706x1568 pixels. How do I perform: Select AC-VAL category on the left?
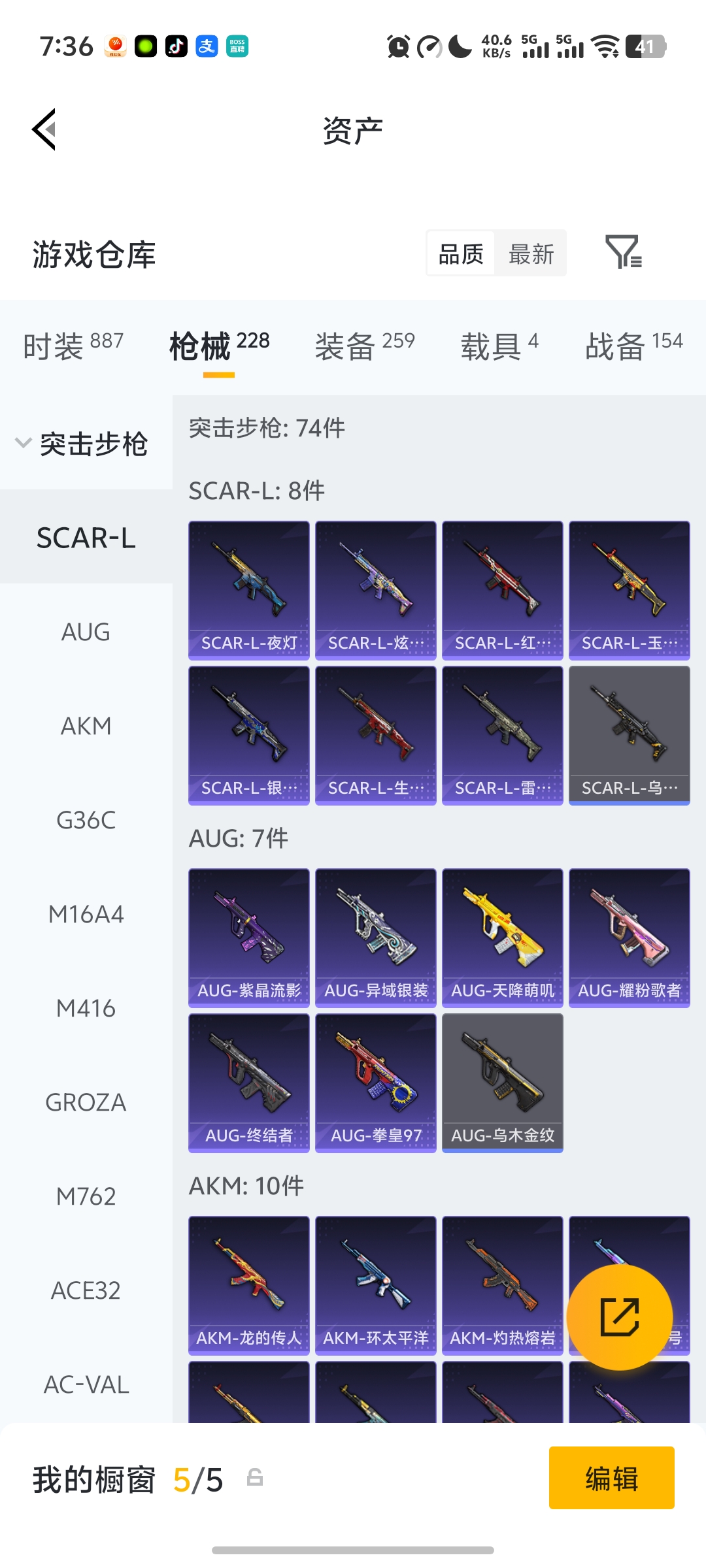click(x=86, y=1384)
